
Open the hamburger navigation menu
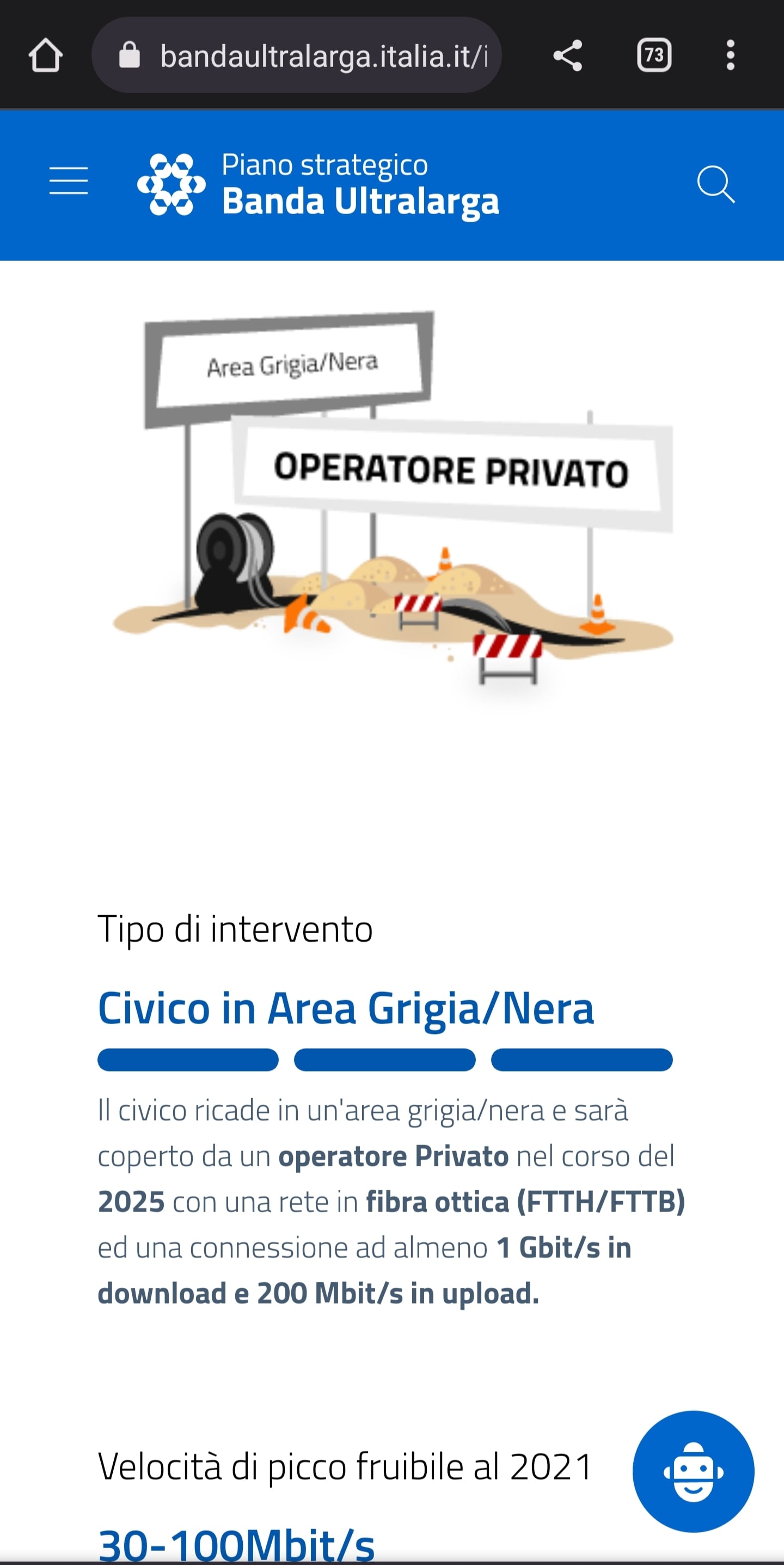[x=69, y=181]
